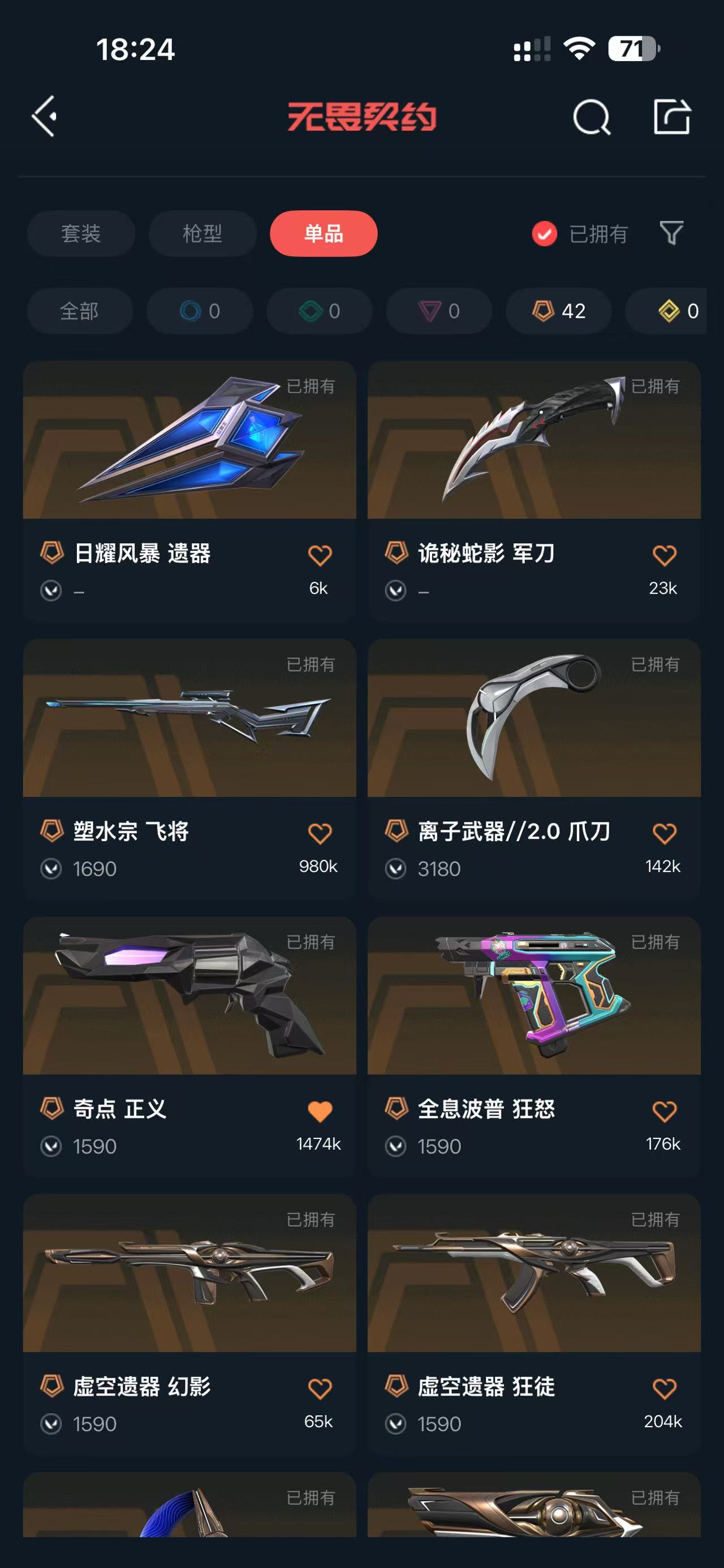
Task: Open the 塑水宗 飞将 skin card
Action: [x=189, y=769]
